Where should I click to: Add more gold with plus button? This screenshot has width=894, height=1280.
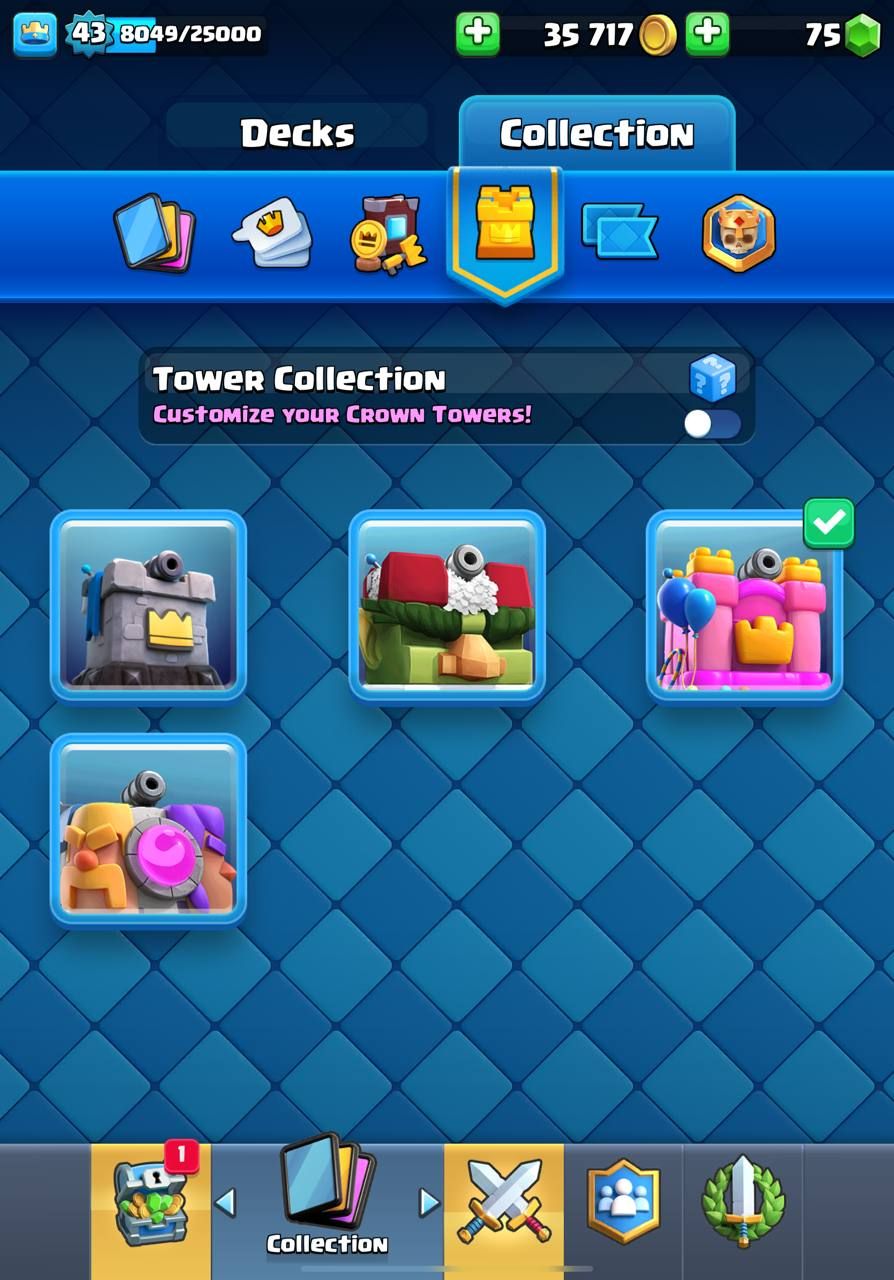click(478, 34)
